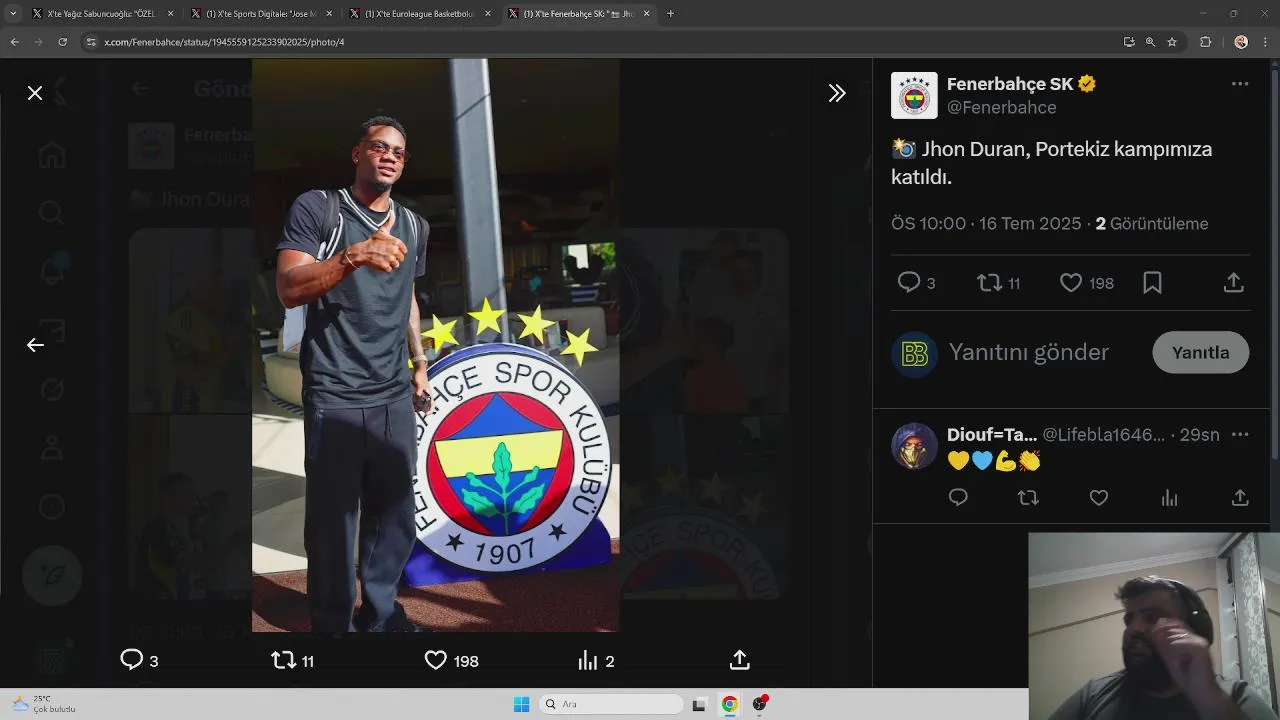Reload the page in the browser
Screen dimensions: 1280x720
click(62, 42)
